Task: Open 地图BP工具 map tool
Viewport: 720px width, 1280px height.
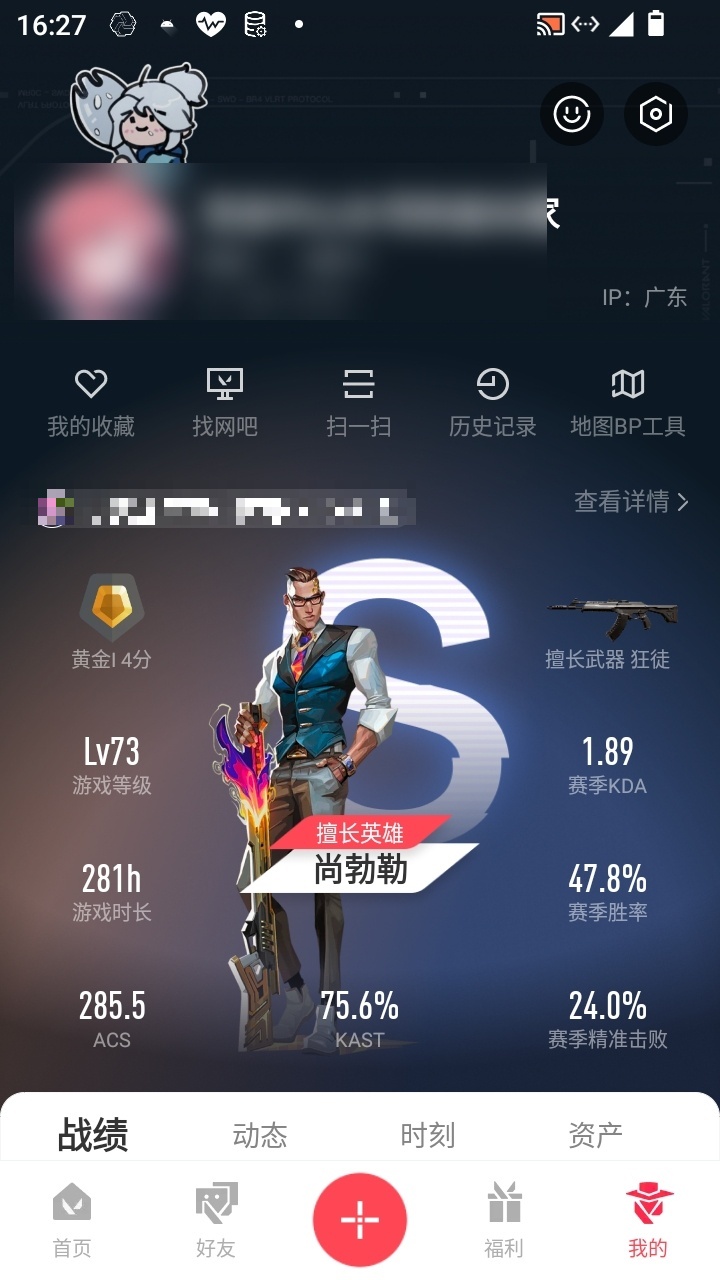Action: (627, 402)
